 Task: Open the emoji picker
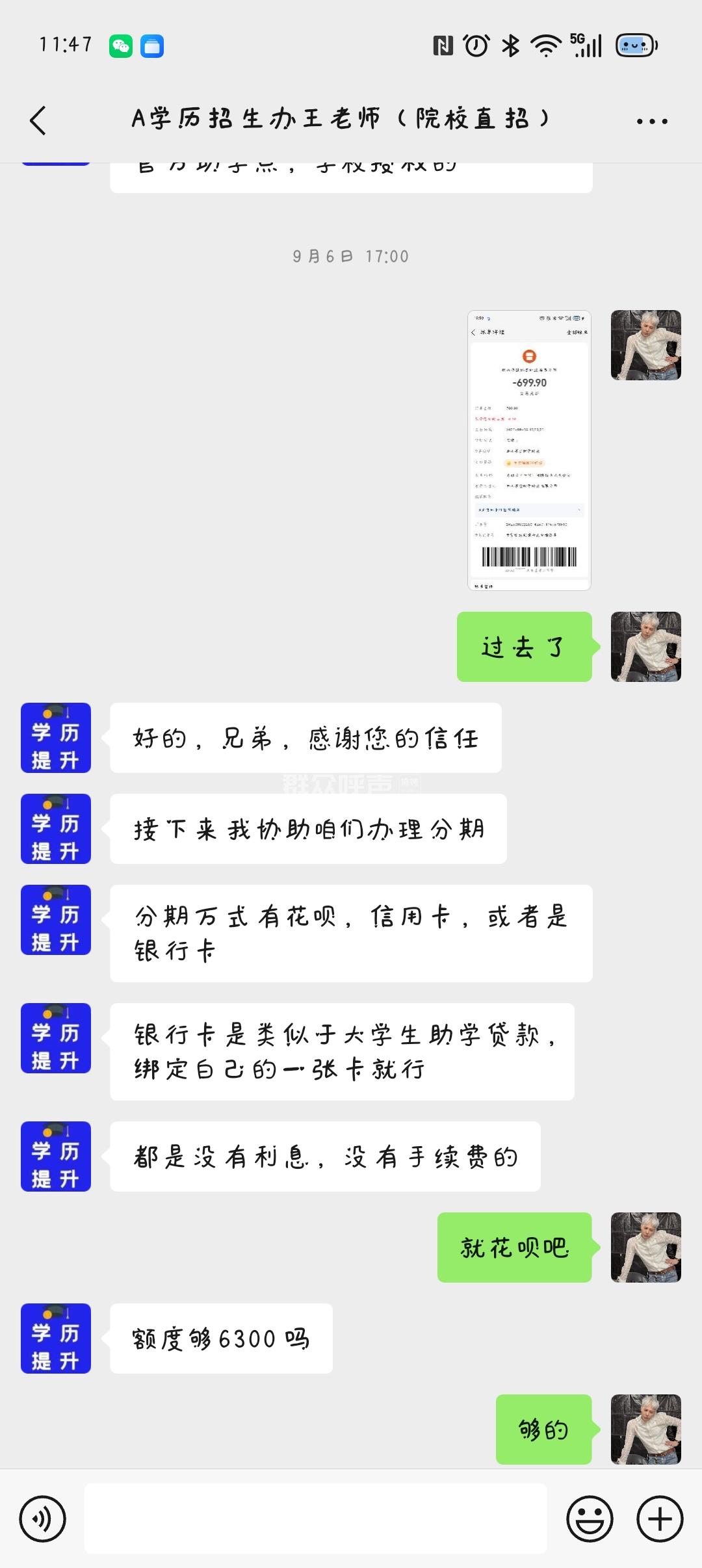(x=590, y=1519)
